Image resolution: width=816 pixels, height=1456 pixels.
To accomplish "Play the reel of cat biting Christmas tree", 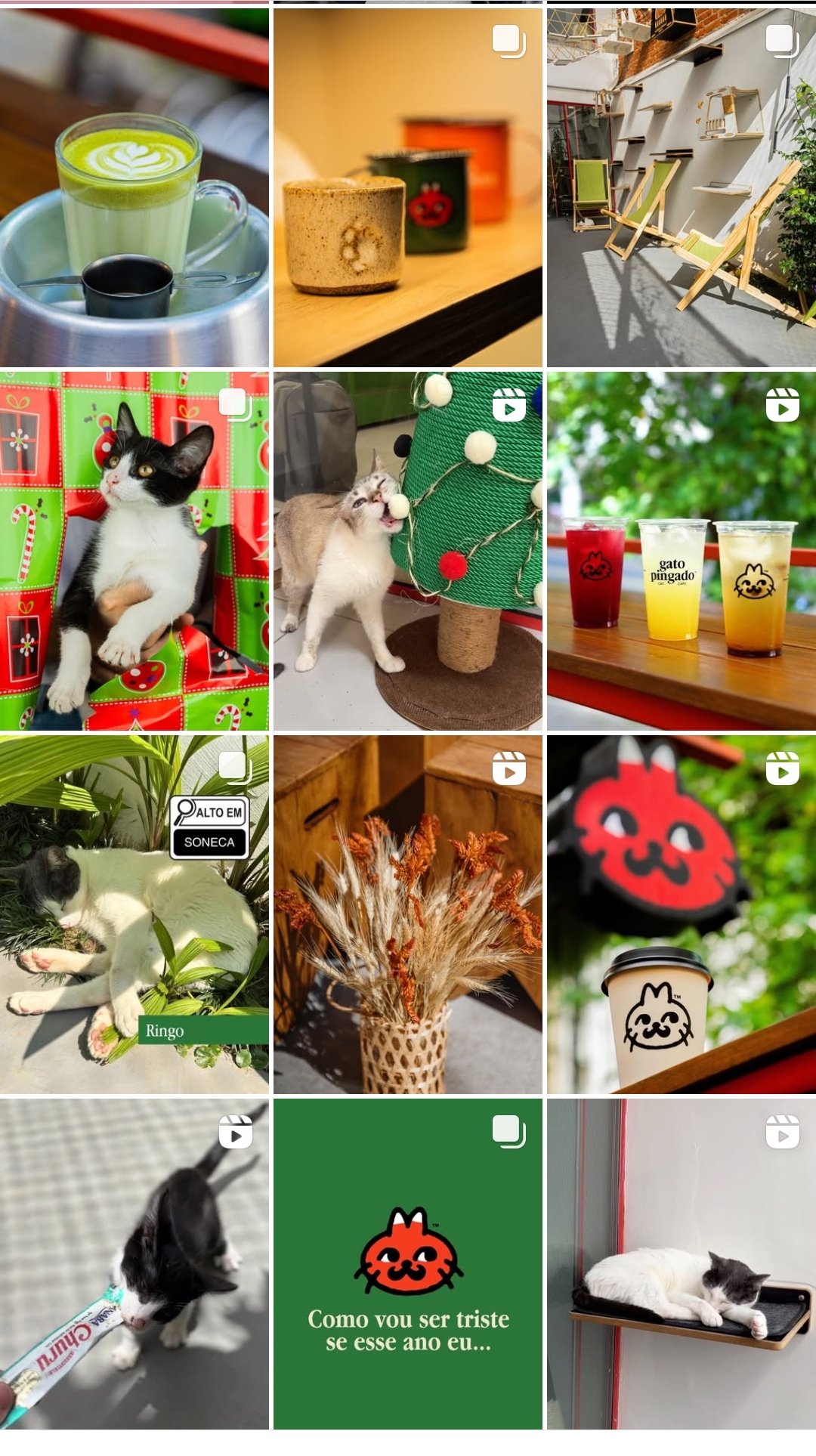I will 408,551.
